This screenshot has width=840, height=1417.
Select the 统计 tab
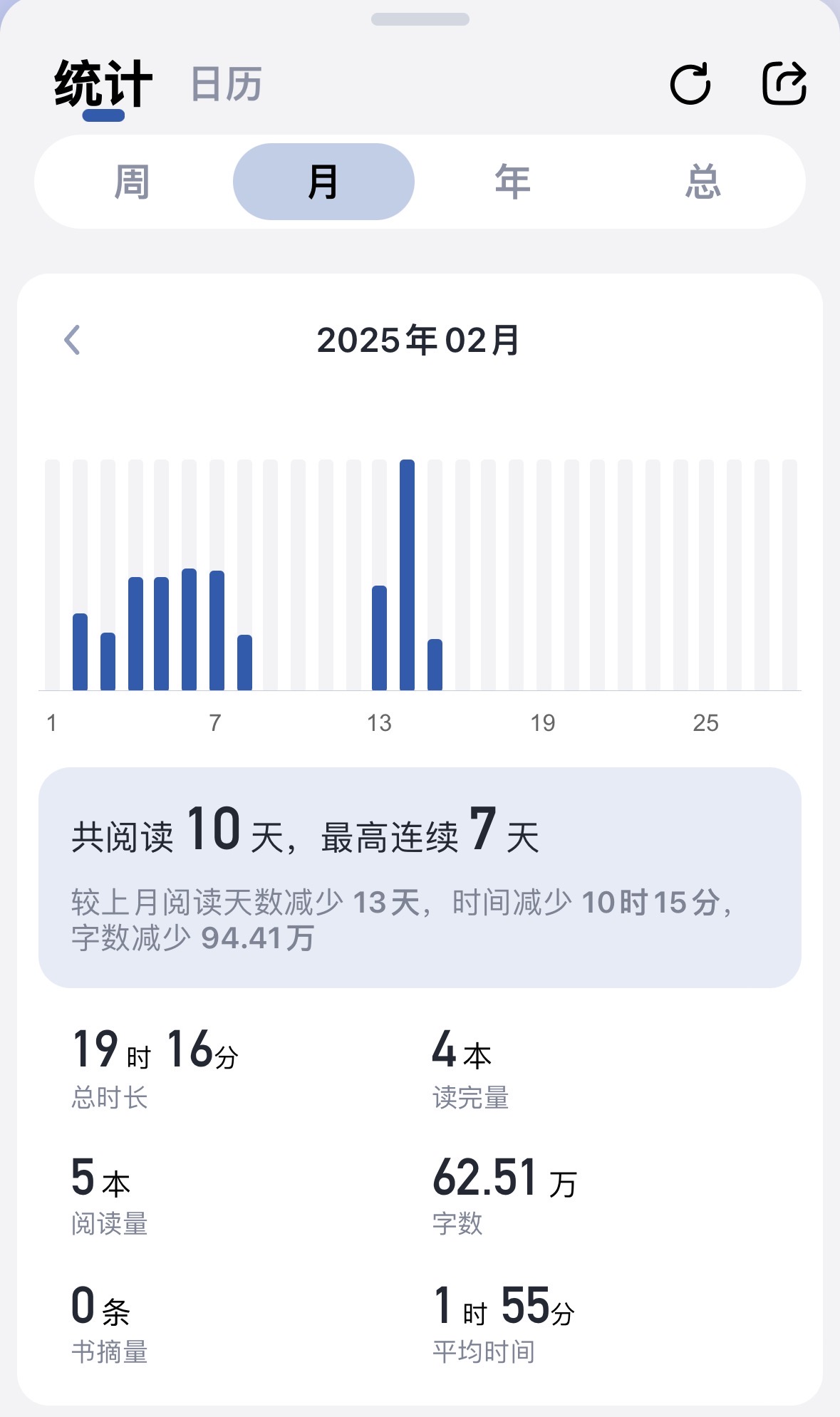(x=103, y=84)
